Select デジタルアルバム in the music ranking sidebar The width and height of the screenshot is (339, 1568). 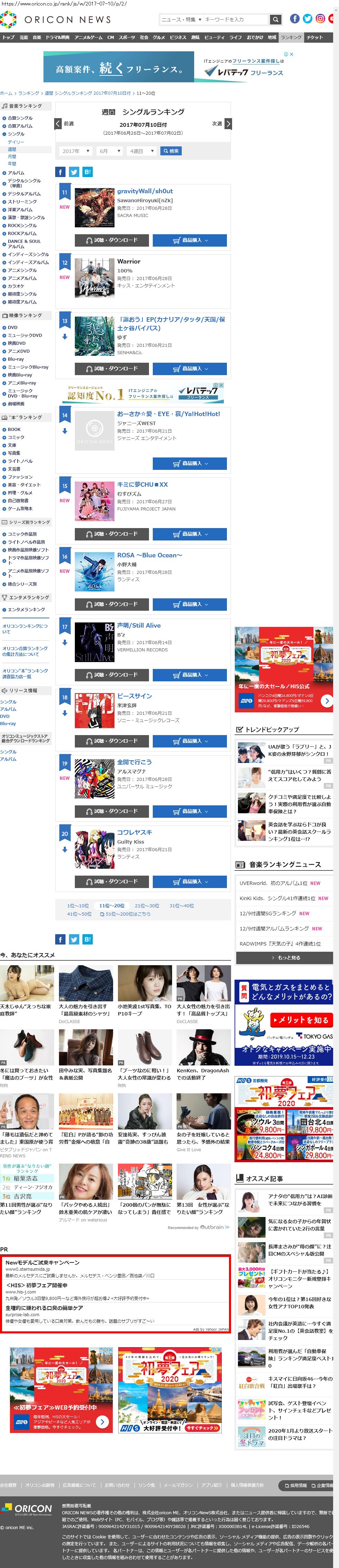24,194
